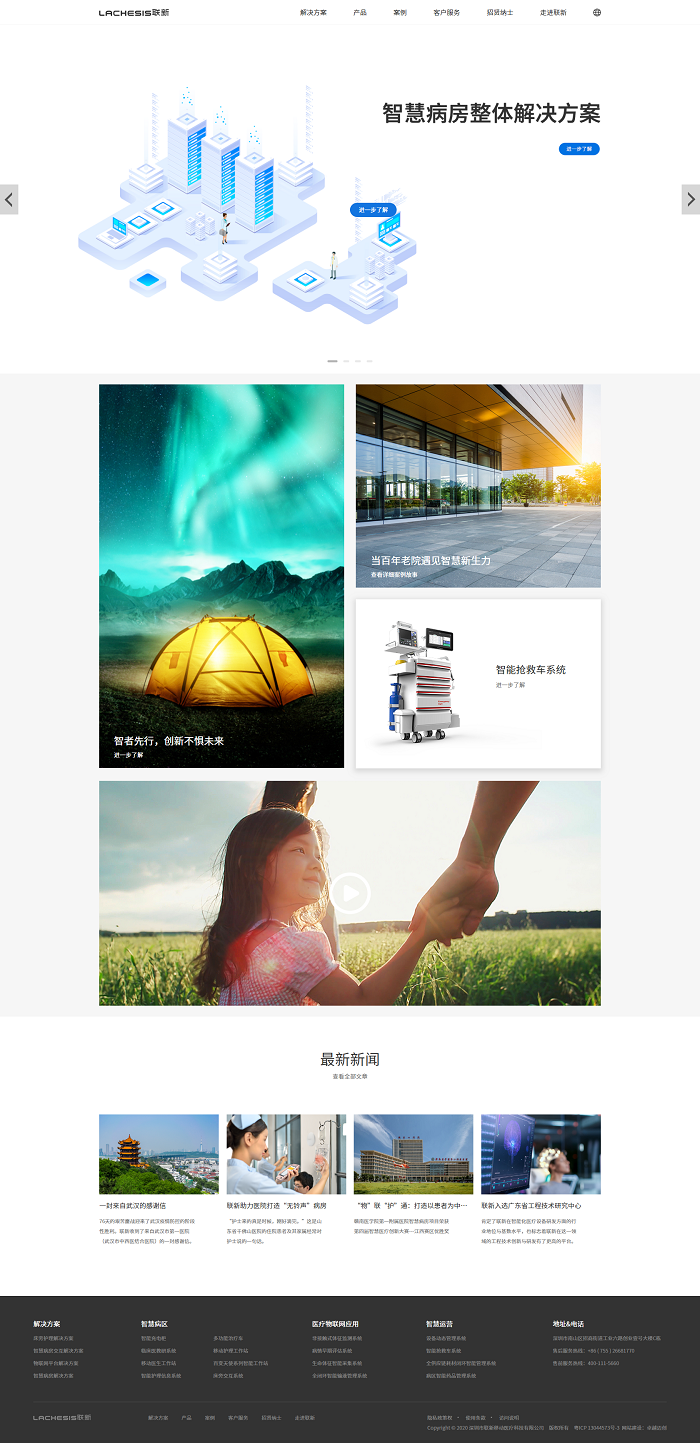
Task: Play the video with the girl
Action: (350, 893)
